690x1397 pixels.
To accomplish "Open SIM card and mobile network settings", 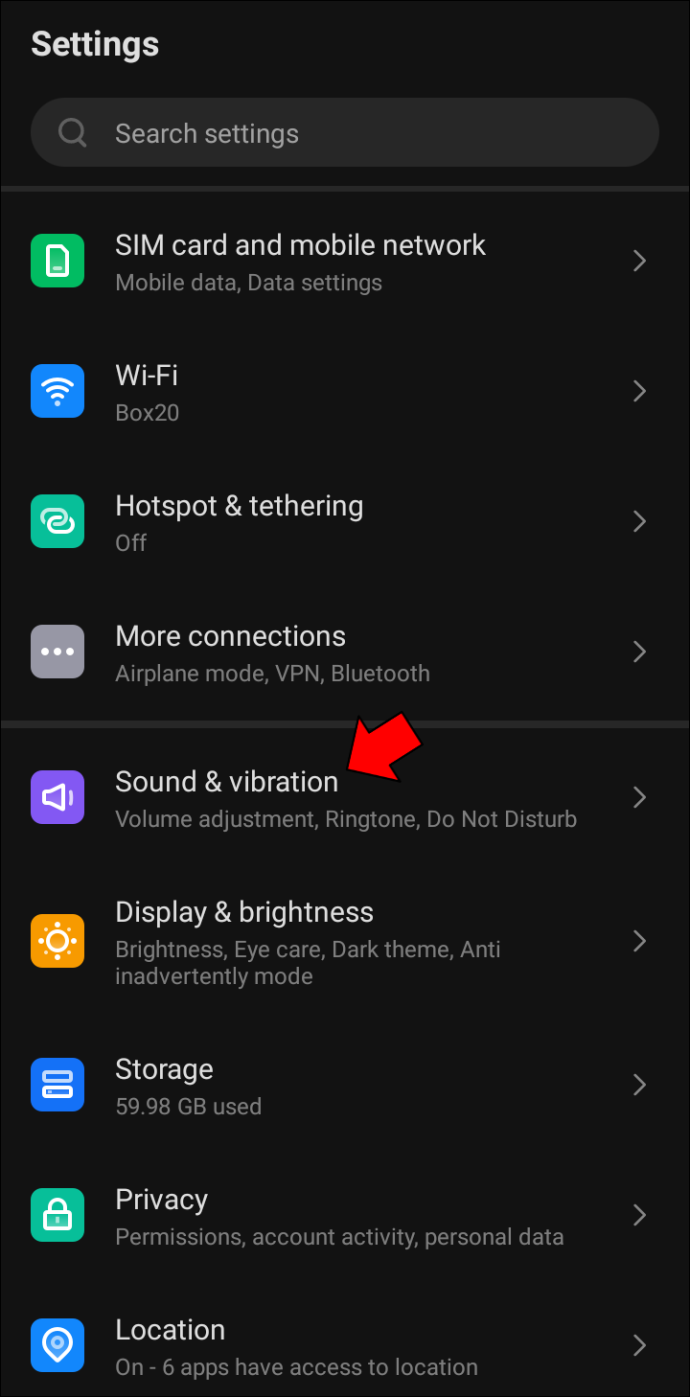I will 300,262.
